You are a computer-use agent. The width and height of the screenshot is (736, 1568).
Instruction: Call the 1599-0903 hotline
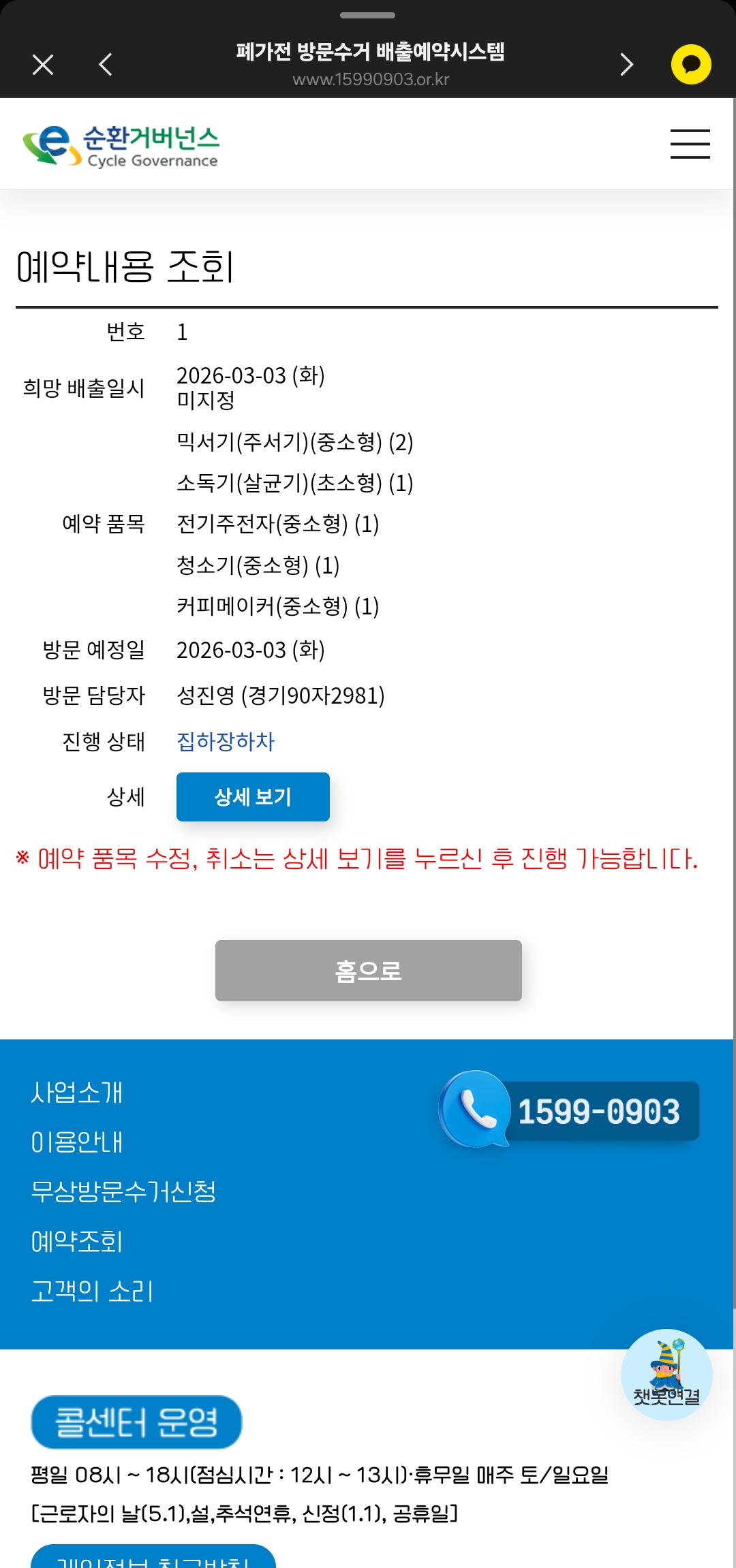[569, 1110]
